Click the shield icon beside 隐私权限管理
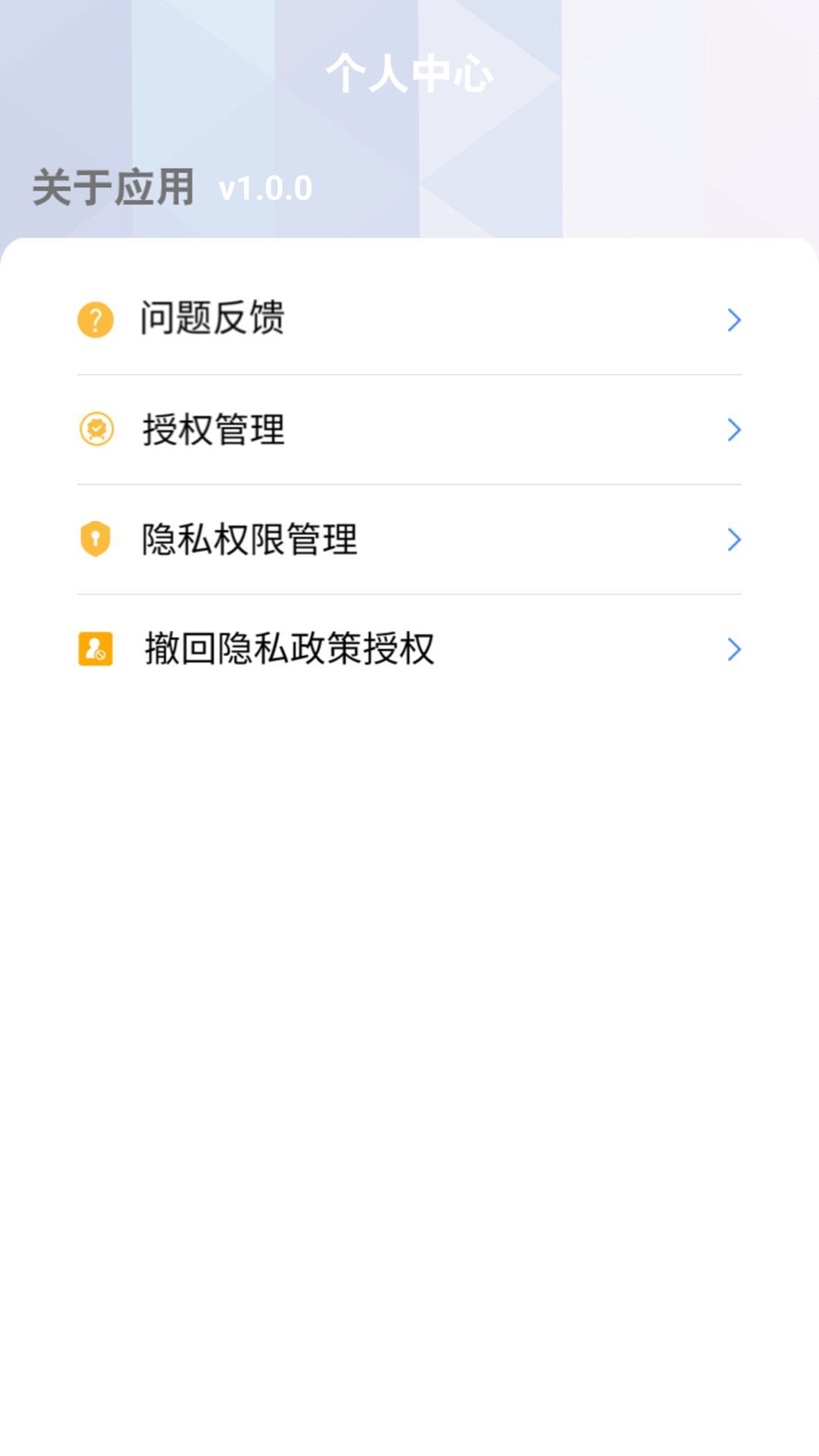Screen dimensions: 819x1456 (96, 540)
